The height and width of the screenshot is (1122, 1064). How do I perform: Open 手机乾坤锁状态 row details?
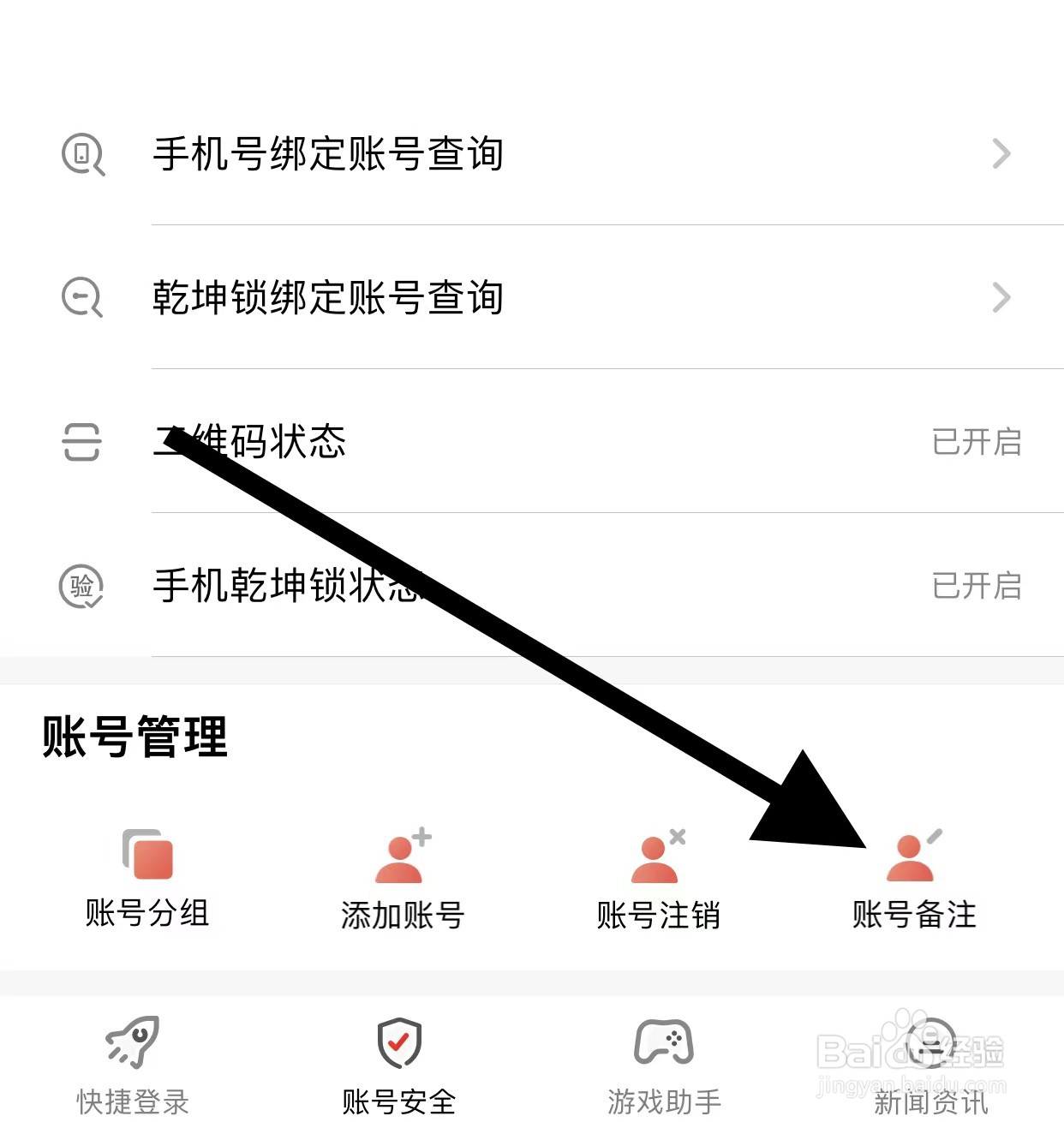(x=531, y=587)
